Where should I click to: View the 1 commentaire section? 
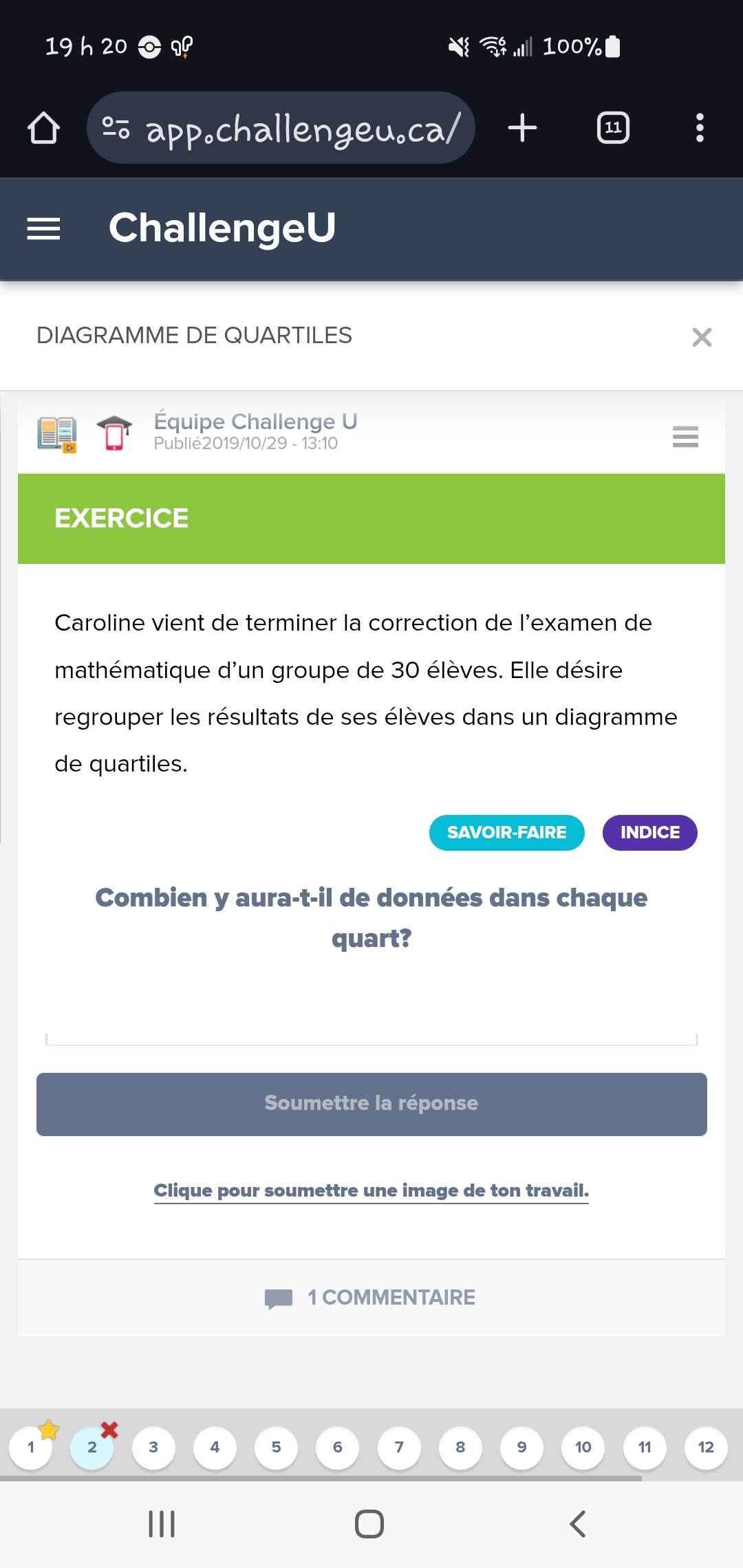point(371,1298)
